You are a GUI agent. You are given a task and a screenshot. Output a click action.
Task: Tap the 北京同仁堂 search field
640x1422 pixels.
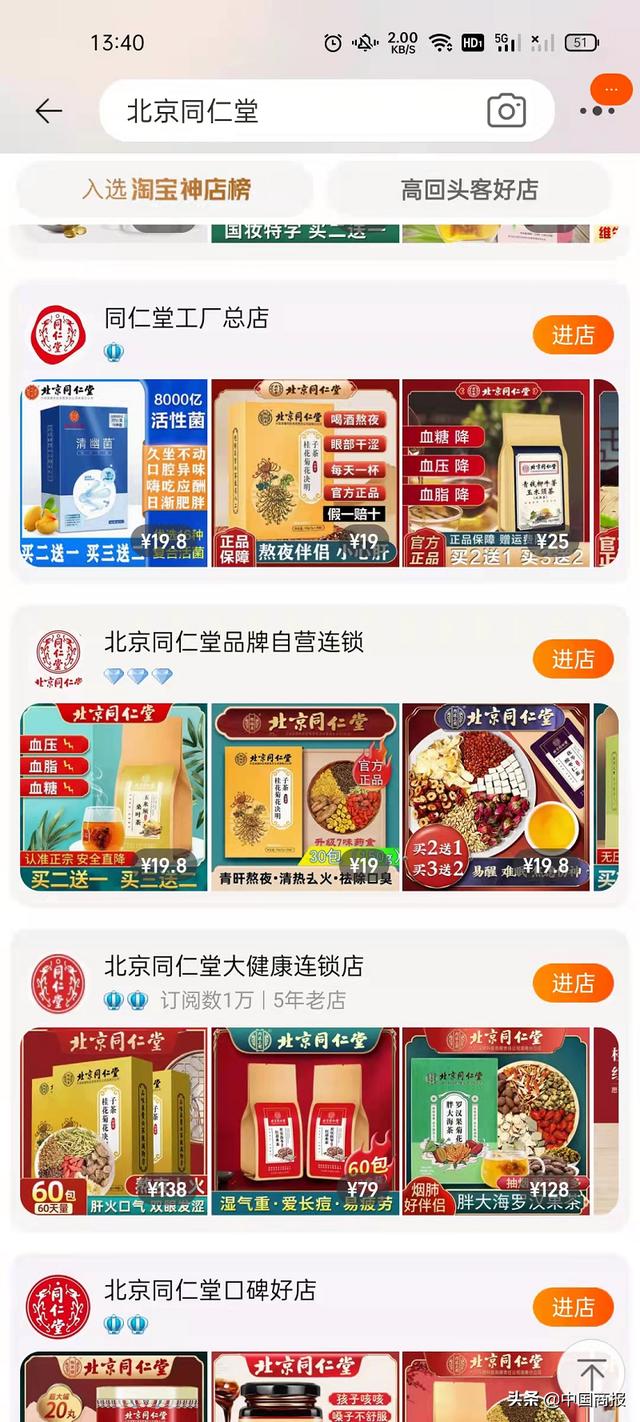[290, 111]
